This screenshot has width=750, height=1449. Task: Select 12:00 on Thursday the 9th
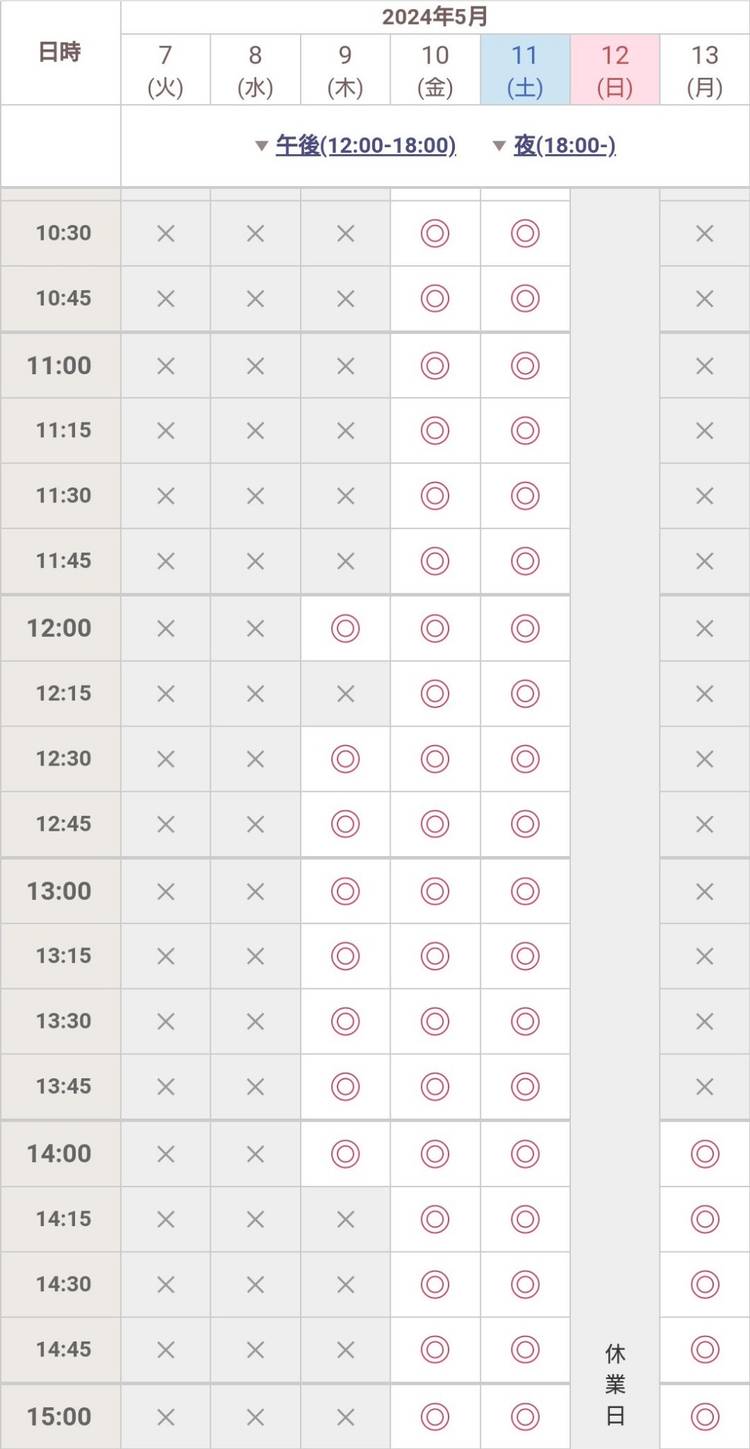[345, 629]
